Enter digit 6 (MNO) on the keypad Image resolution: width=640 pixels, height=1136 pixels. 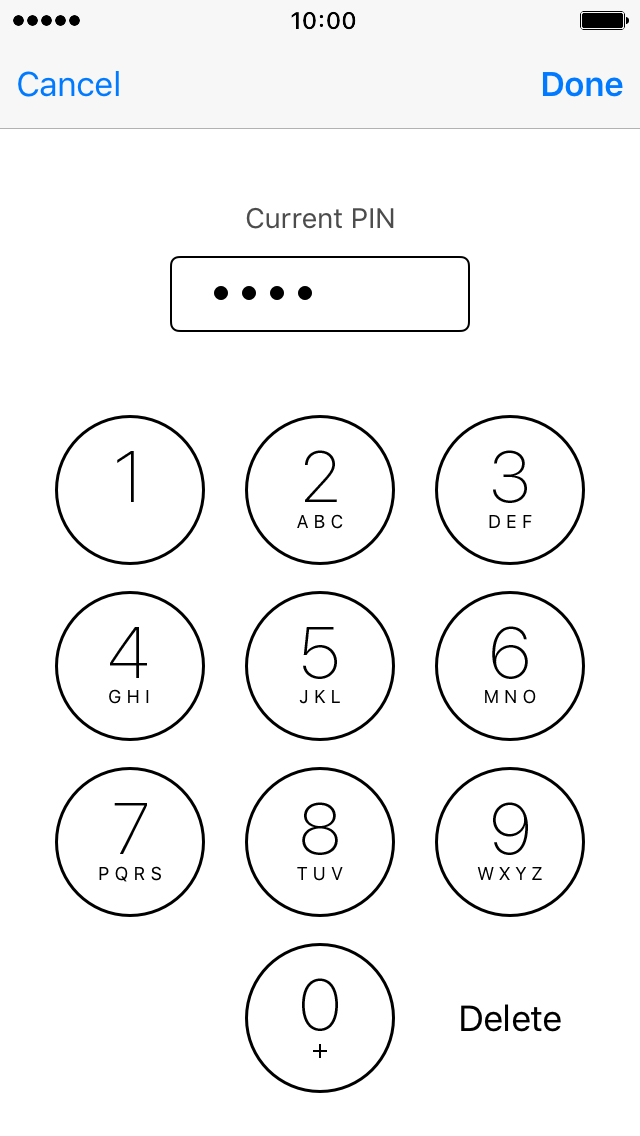pyautogui.click(x=510, y=666)
